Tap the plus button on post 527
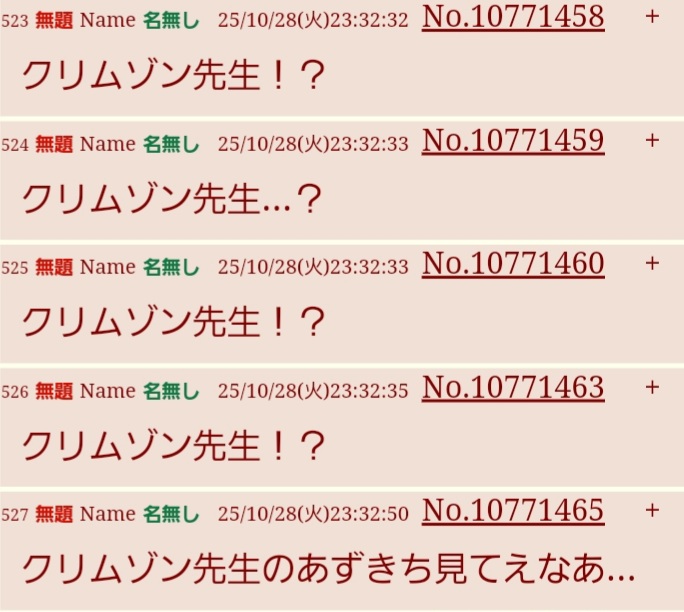Image resolution: width=684 pixels, height=612 pixels. click(x=652, y=510)
